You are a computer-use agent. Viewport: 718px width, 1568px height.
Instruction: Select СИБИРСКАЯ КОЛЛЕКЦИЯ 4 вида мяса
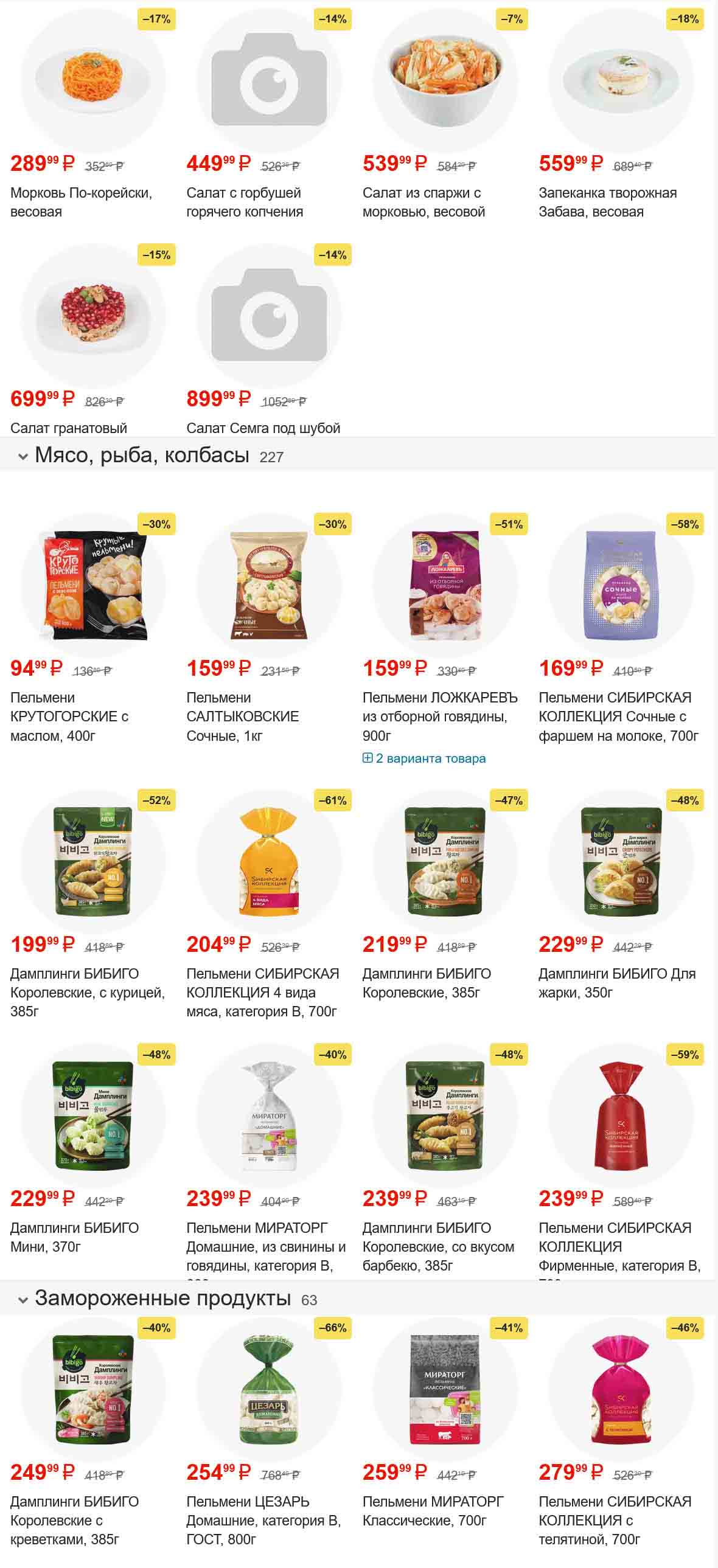pyautogui.click(x=262, y=991)
